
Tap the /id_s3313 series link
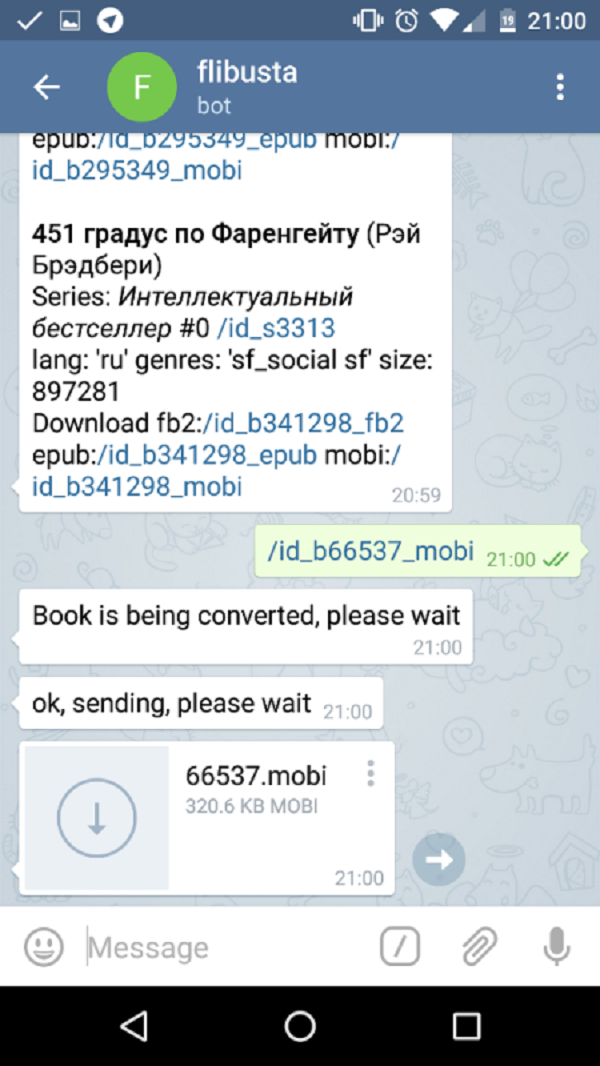click(276, 329)
